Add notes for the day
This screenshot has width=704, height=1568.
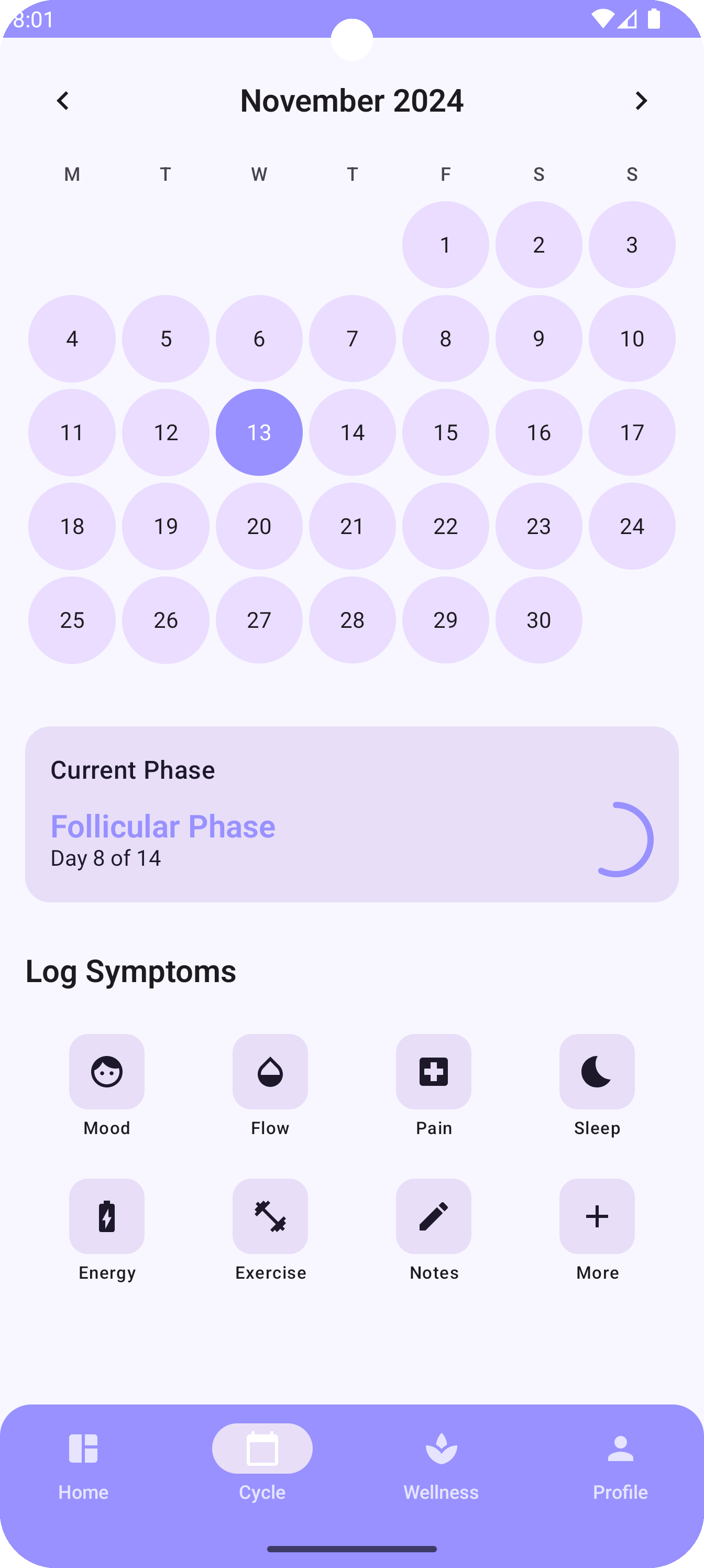click(434, 1229)
